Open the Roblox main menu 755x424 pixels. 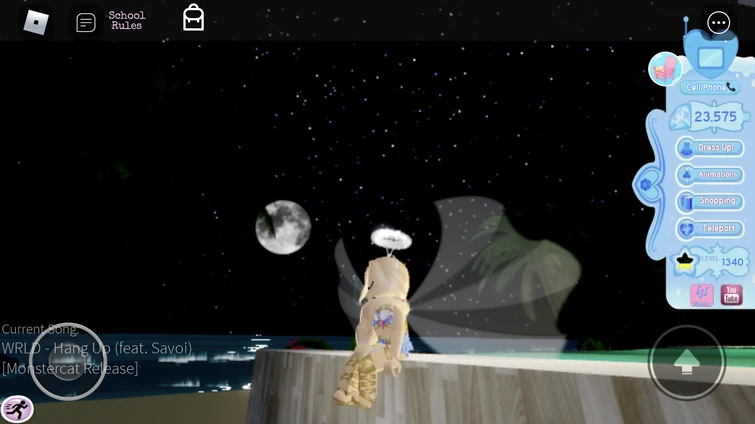[x=36, y=21]
